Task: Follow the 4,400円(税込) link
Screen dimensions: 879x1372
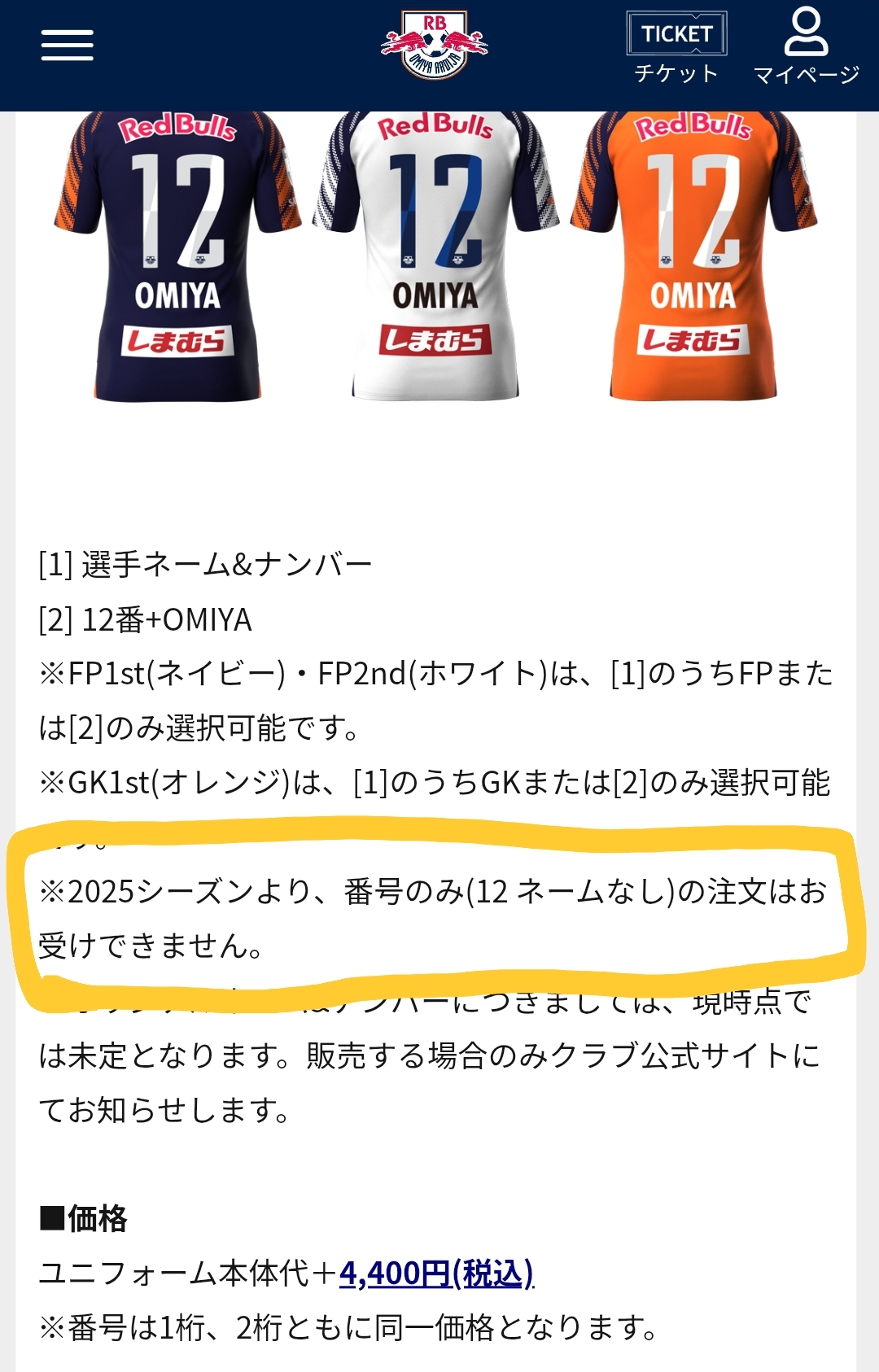Action: 436,1274
